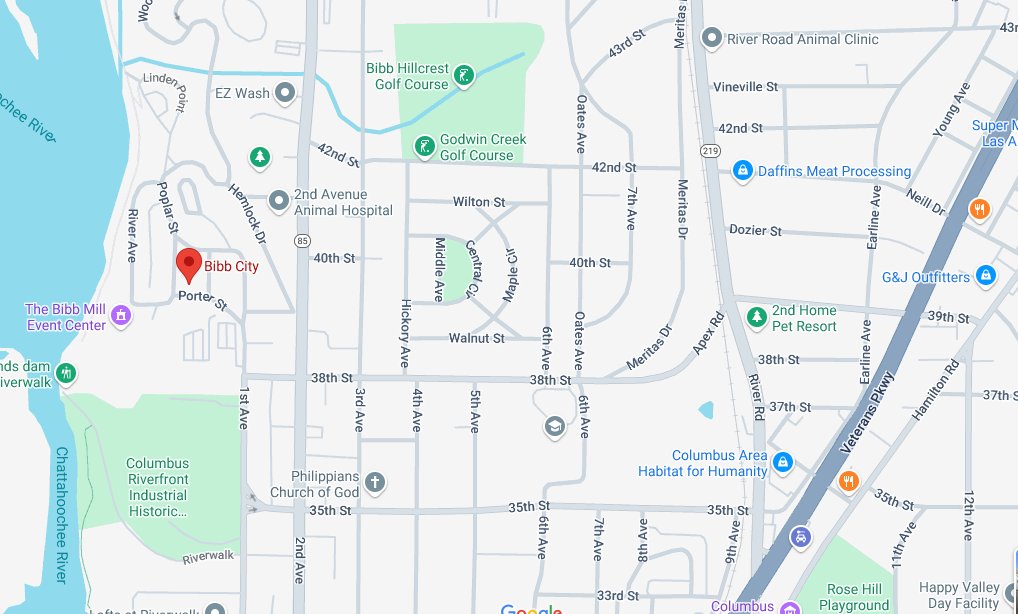Open the restaurant marker on Veterans Pkwy
Image resolution: width=1018 pixels, height=614 pixels.
[x=849, y=482]
